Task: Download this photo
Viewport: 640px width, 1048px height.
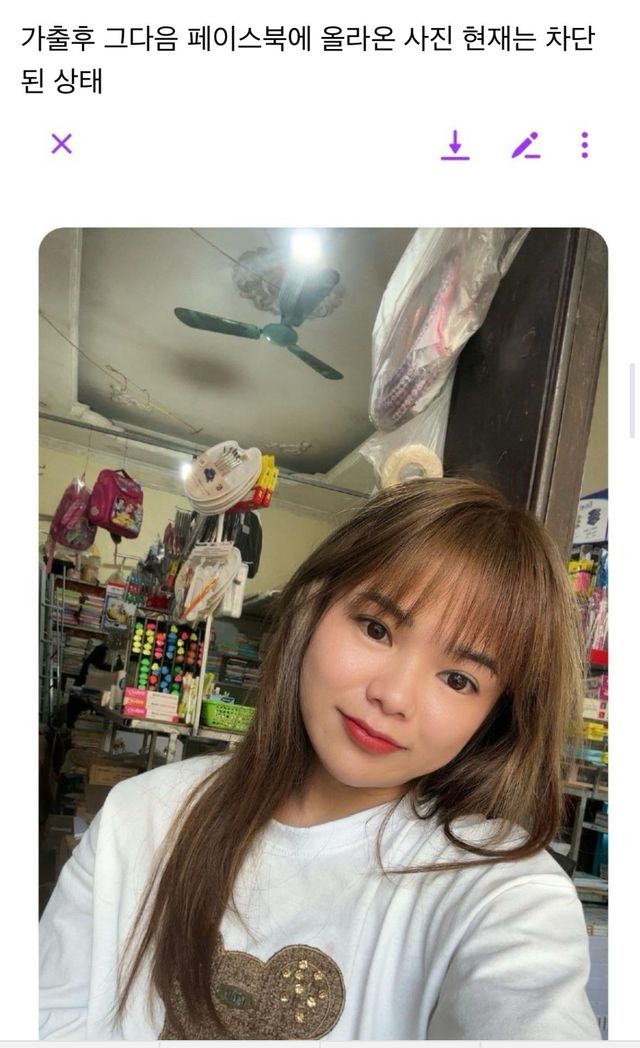Action: [x=455, y=145]
